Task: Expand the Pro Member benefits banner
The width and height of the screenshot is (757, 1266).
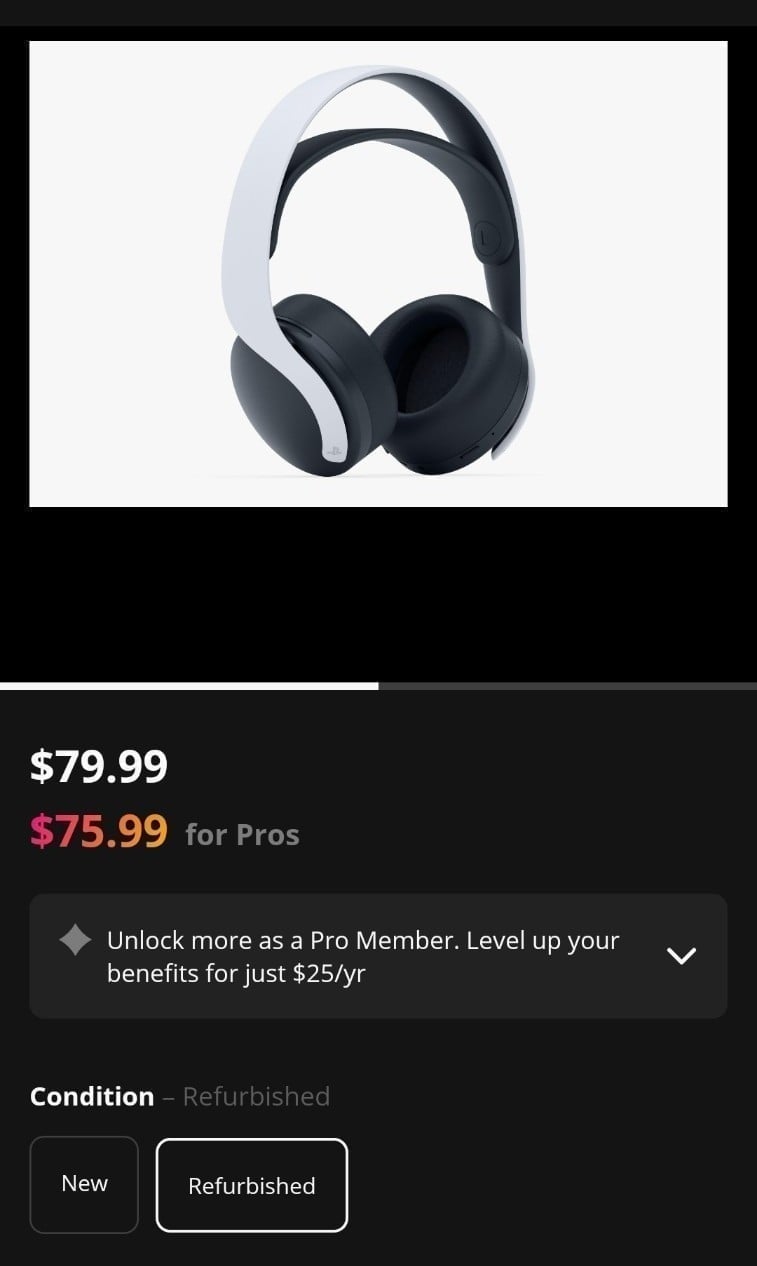Action: tap(680, 956)
